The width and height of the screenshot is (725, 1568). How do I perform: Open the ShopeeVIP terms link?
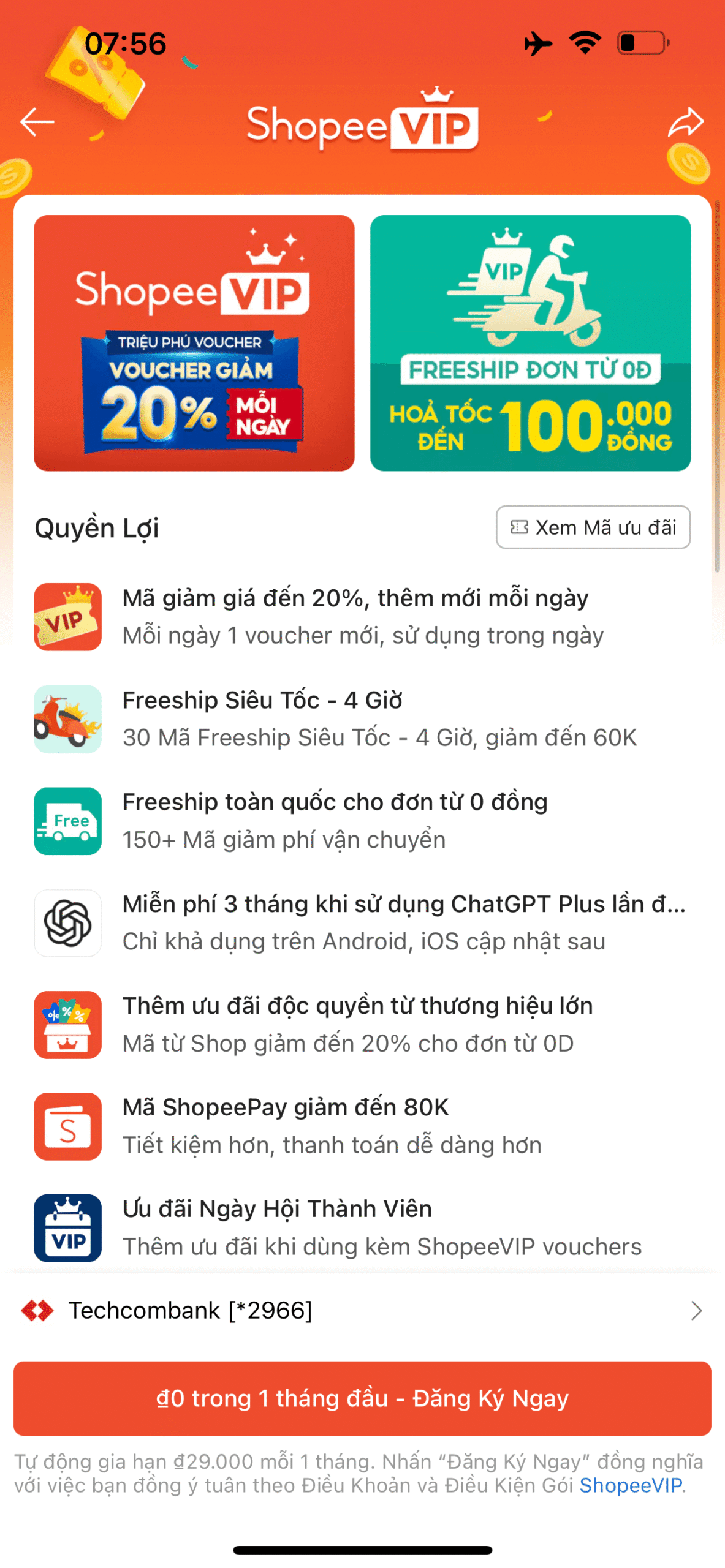click(631, 1485)
